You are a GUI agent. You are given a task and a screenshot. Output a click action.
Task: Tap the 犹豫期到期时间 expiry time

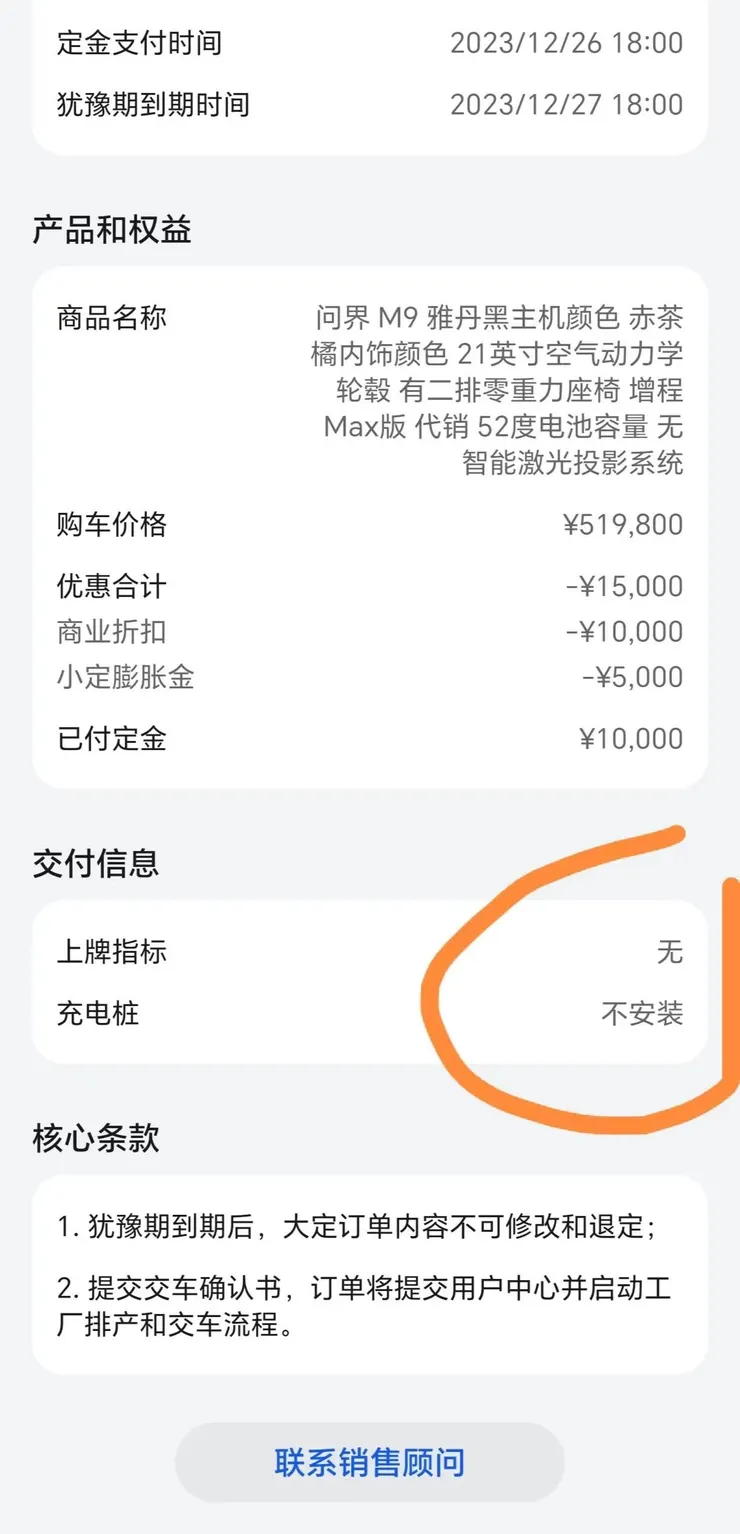pyautogui.click(x=567, y=103)
